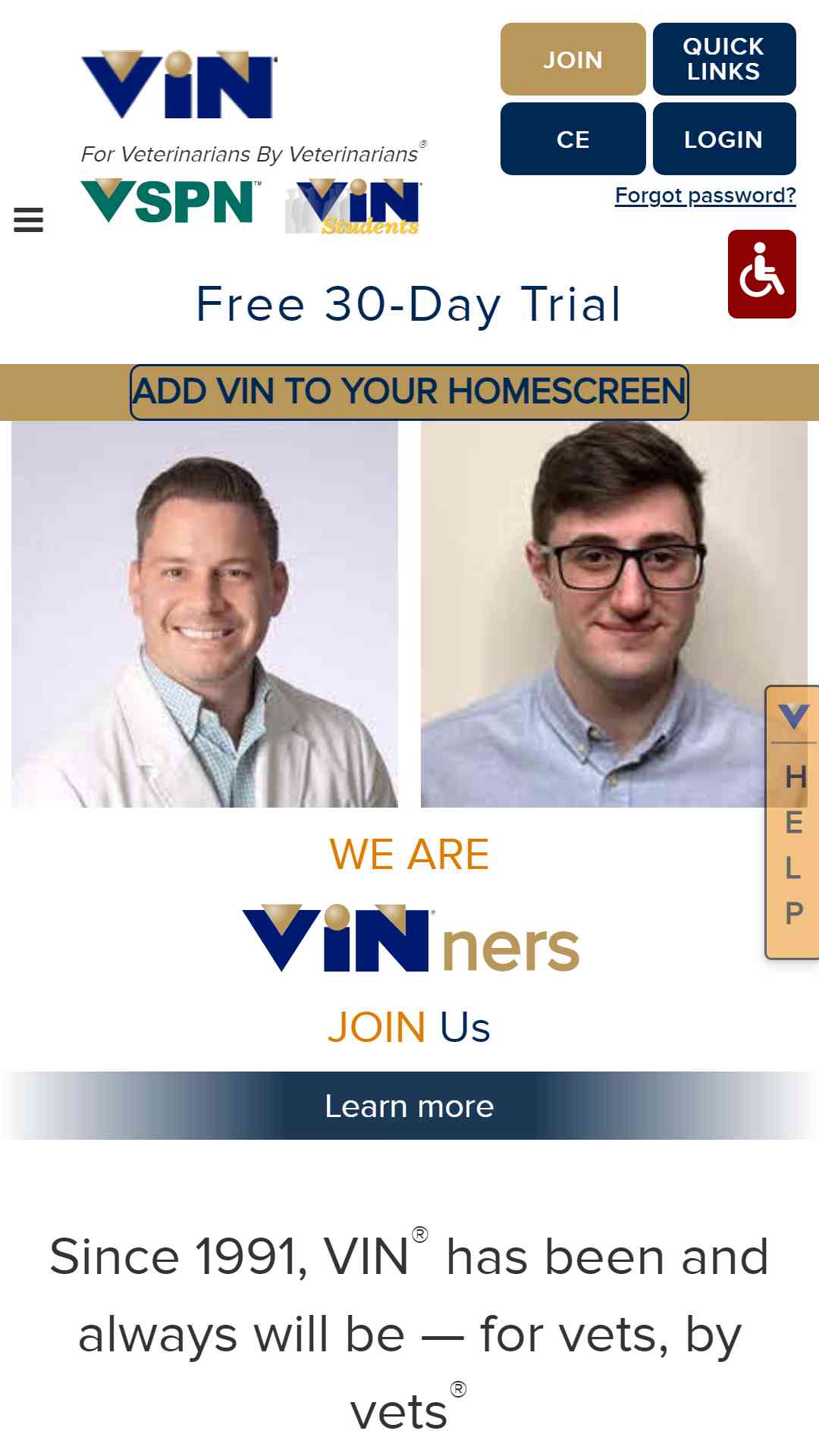Add VIN to your homescreen
This screenshot has height=1456, width=819.
tap(409, 392)
